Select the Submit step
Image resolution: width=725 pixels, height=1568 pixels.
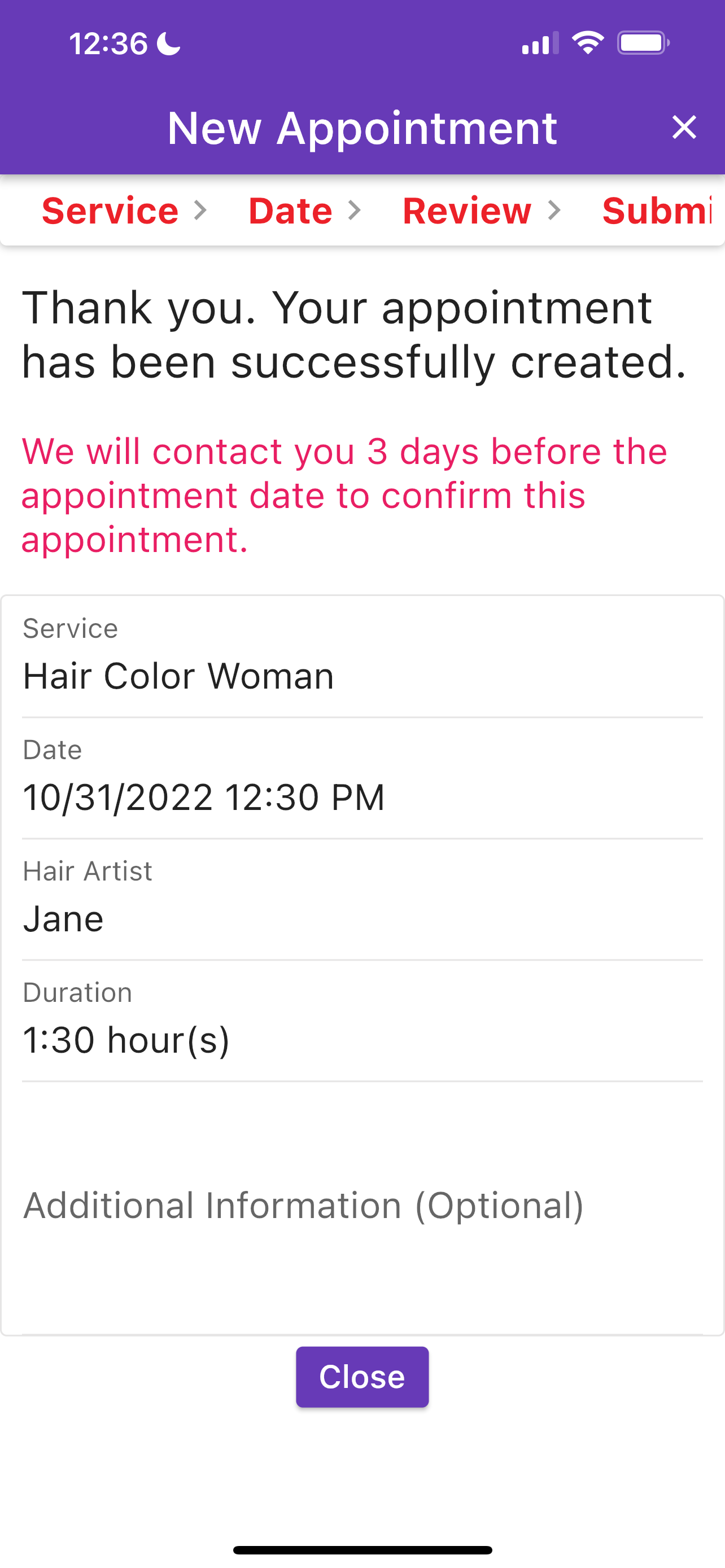657,211
